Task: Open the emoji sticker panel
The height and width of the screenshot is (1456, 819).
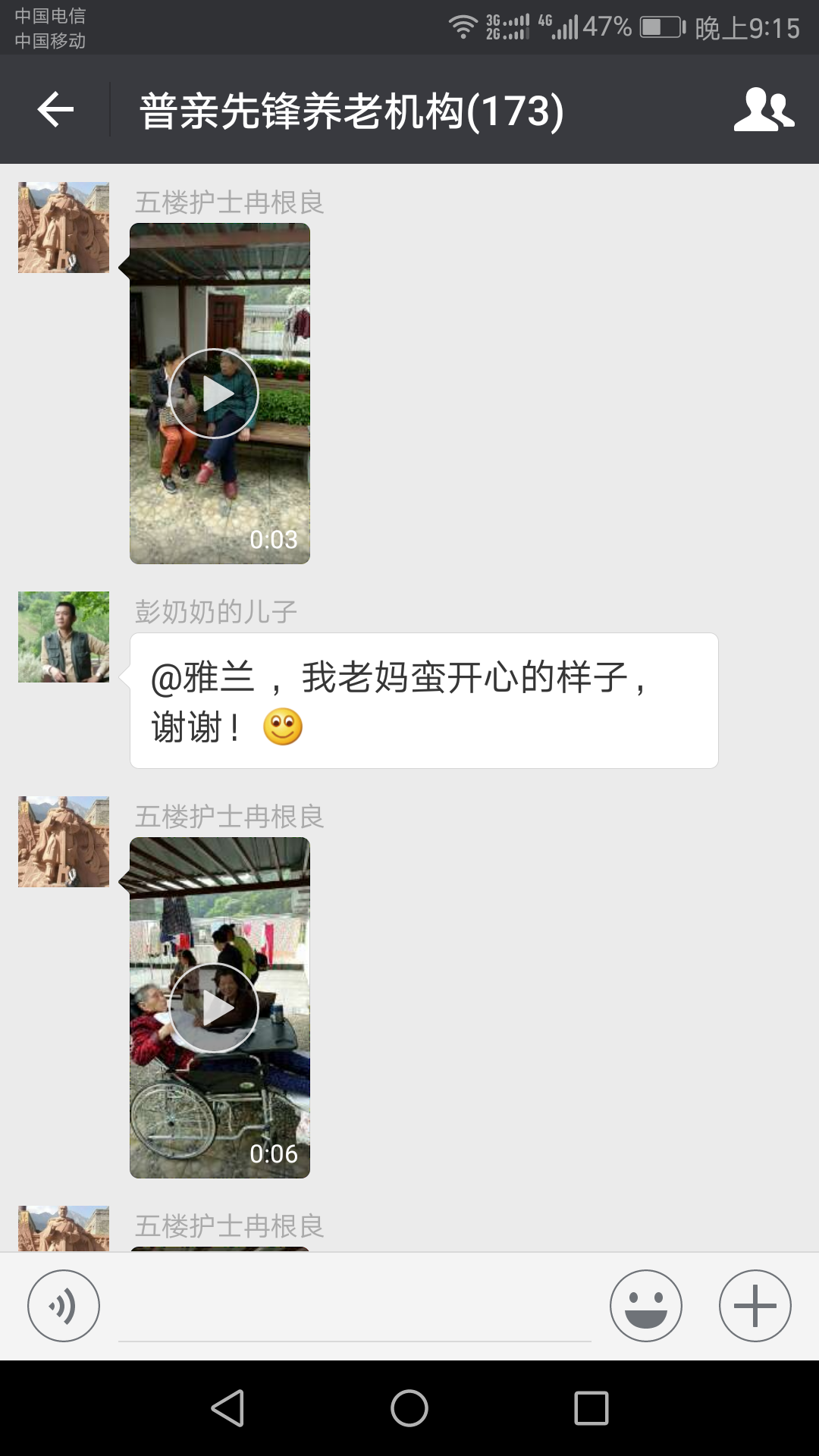Action: pyautogui.click(x=645, y=1306)
